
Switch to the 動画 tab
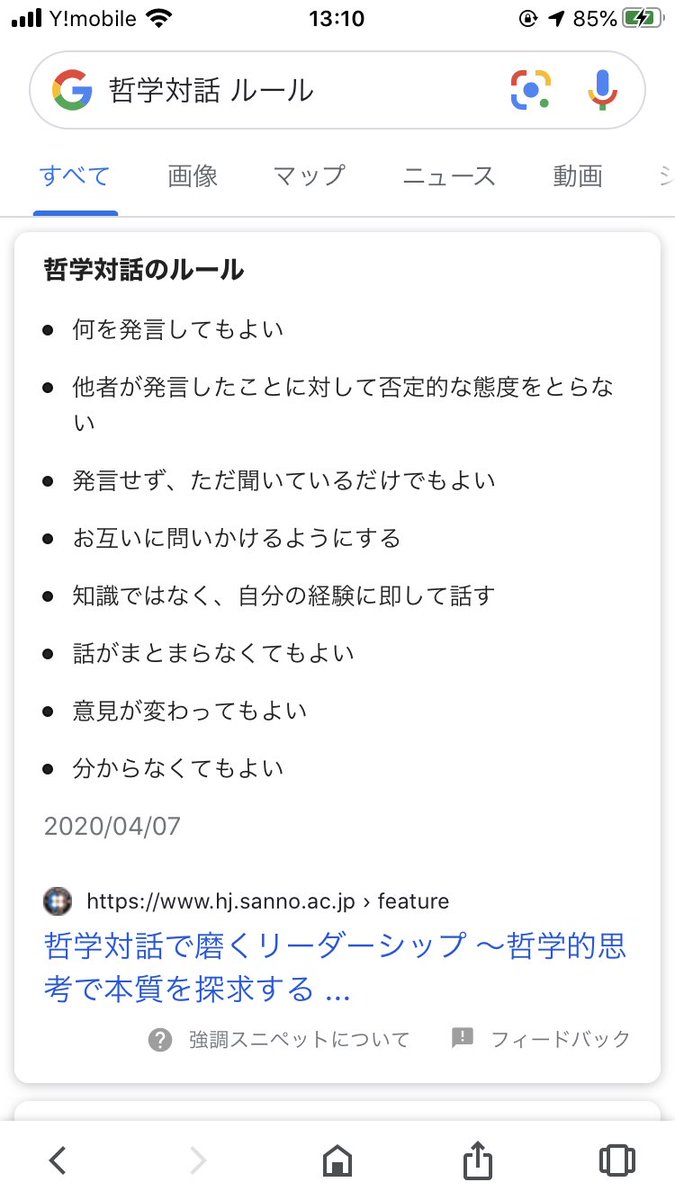tap(578, 177)
